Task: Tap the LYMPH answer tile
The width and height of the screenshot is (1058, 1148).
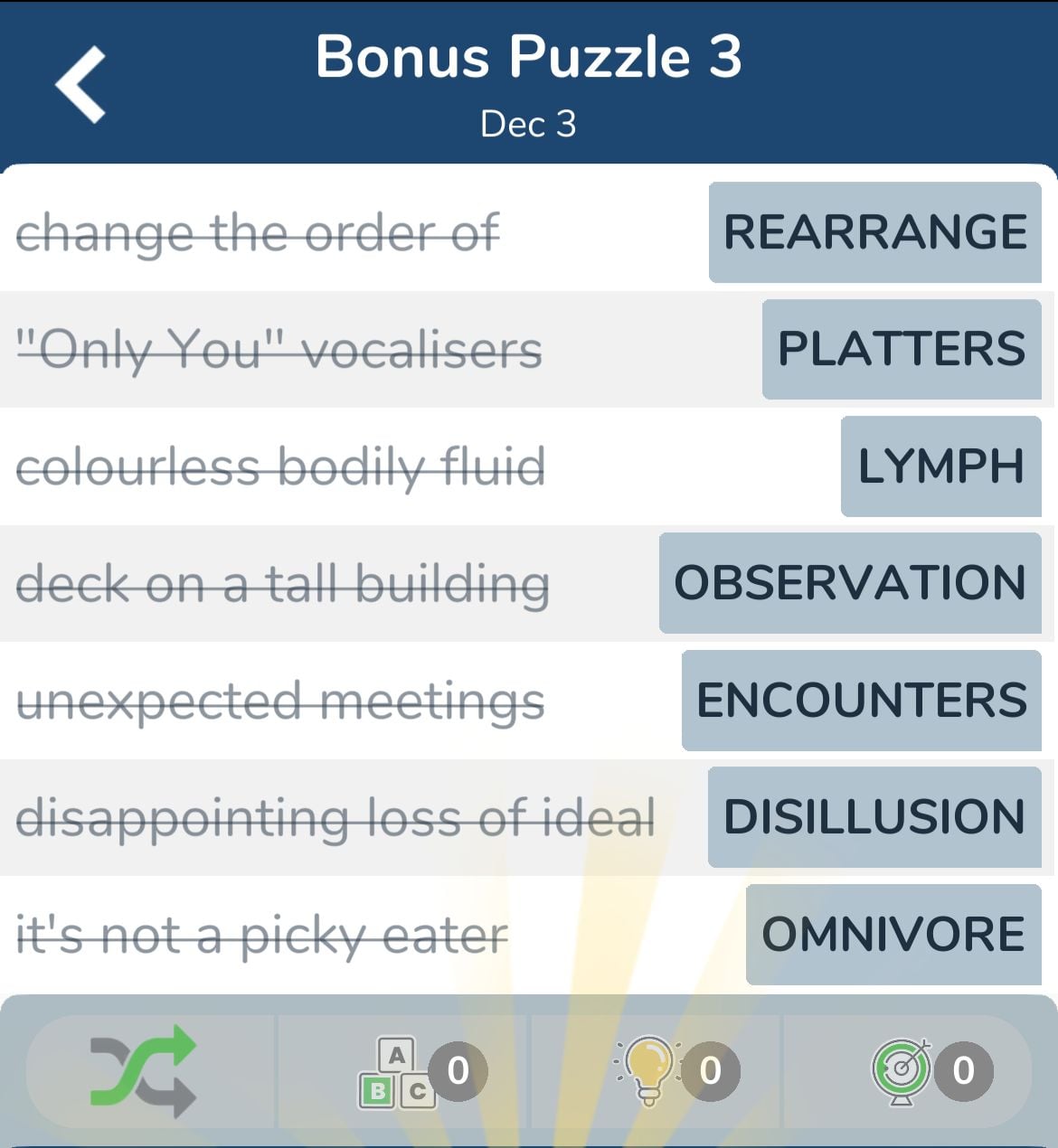Action: (x=940, y=466)
